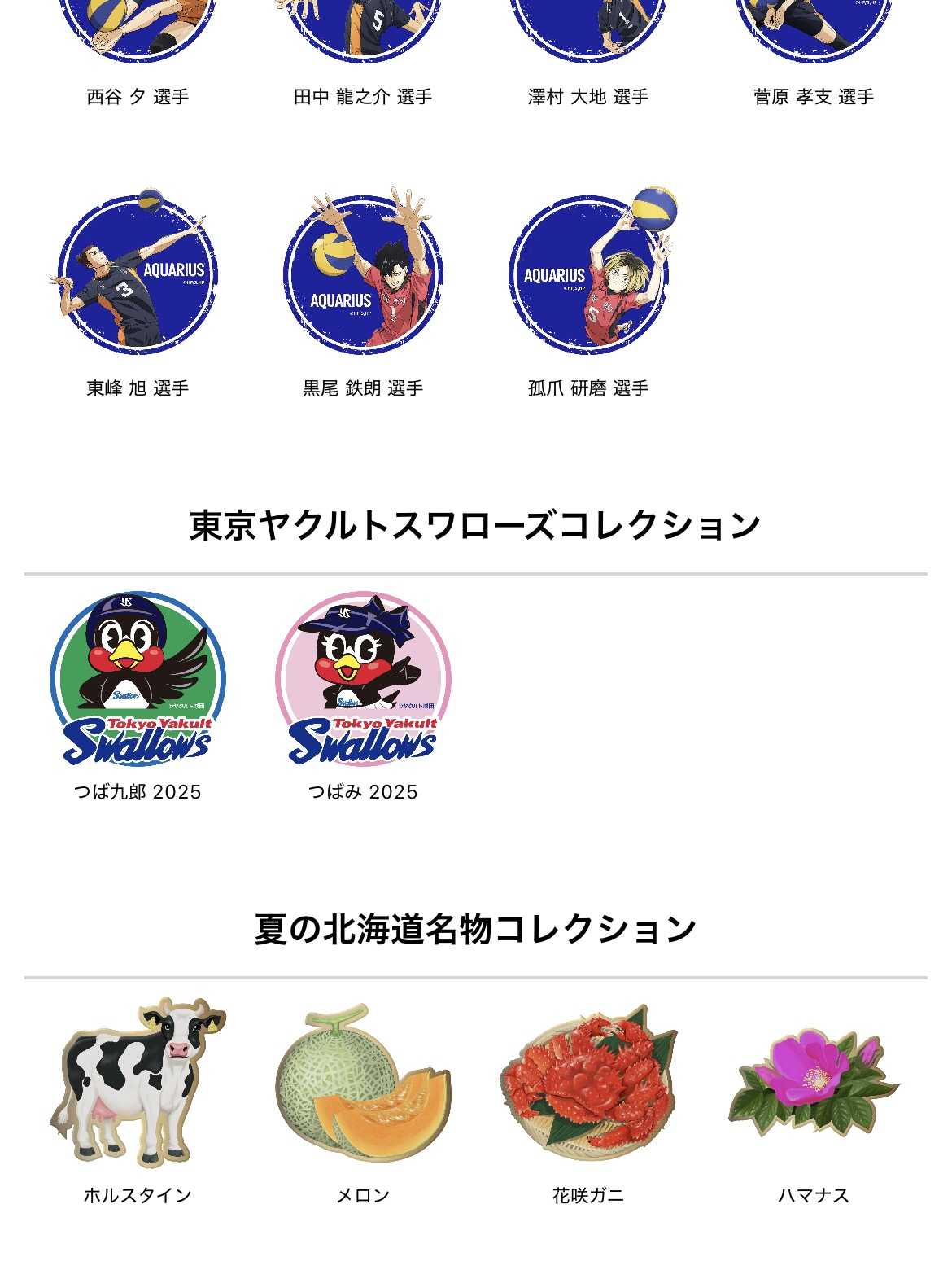Select the ハマナス flower stamp

tap(814, 1083)
